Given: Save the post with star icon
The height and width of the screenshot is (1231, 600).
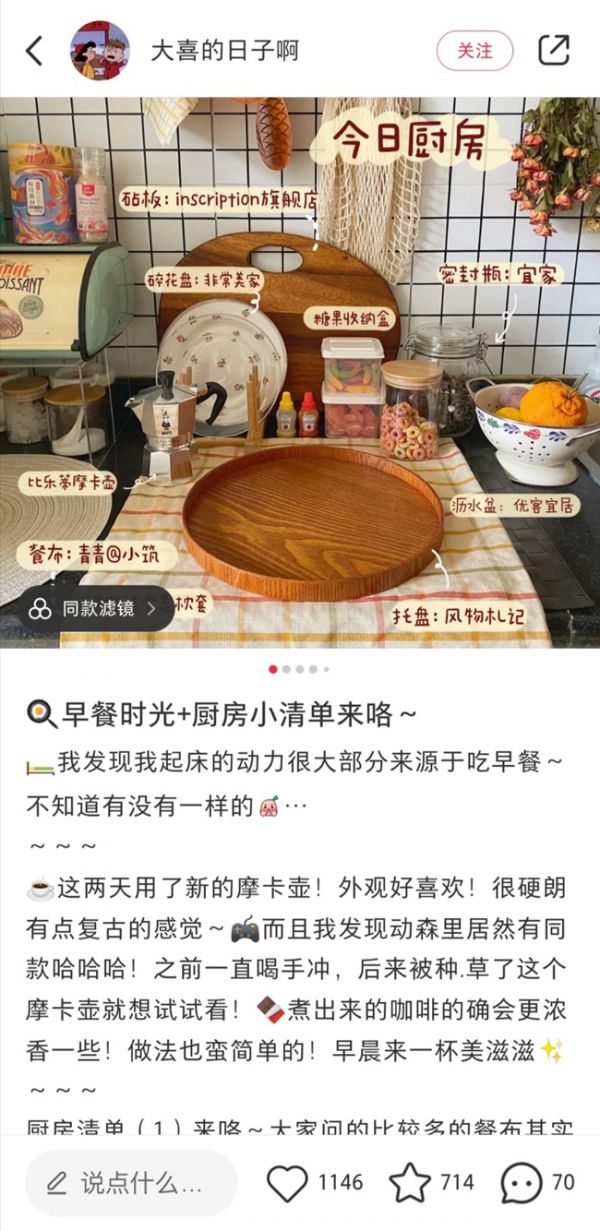Looking at the screenshot, I should 410,1183.
